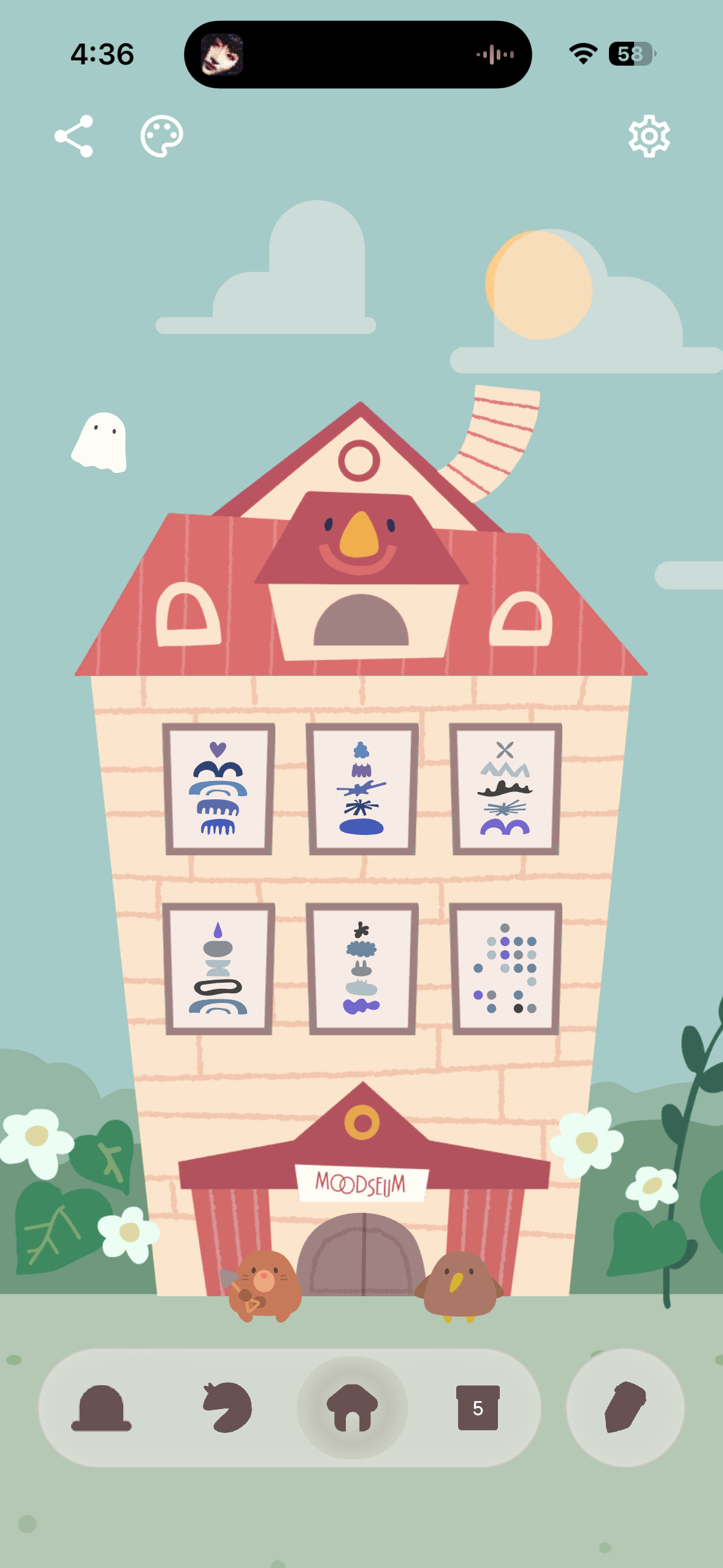Open the color palette themes
Image resolution: width=723 pixels, height=1568 pixels.
[x=162, y=136]
